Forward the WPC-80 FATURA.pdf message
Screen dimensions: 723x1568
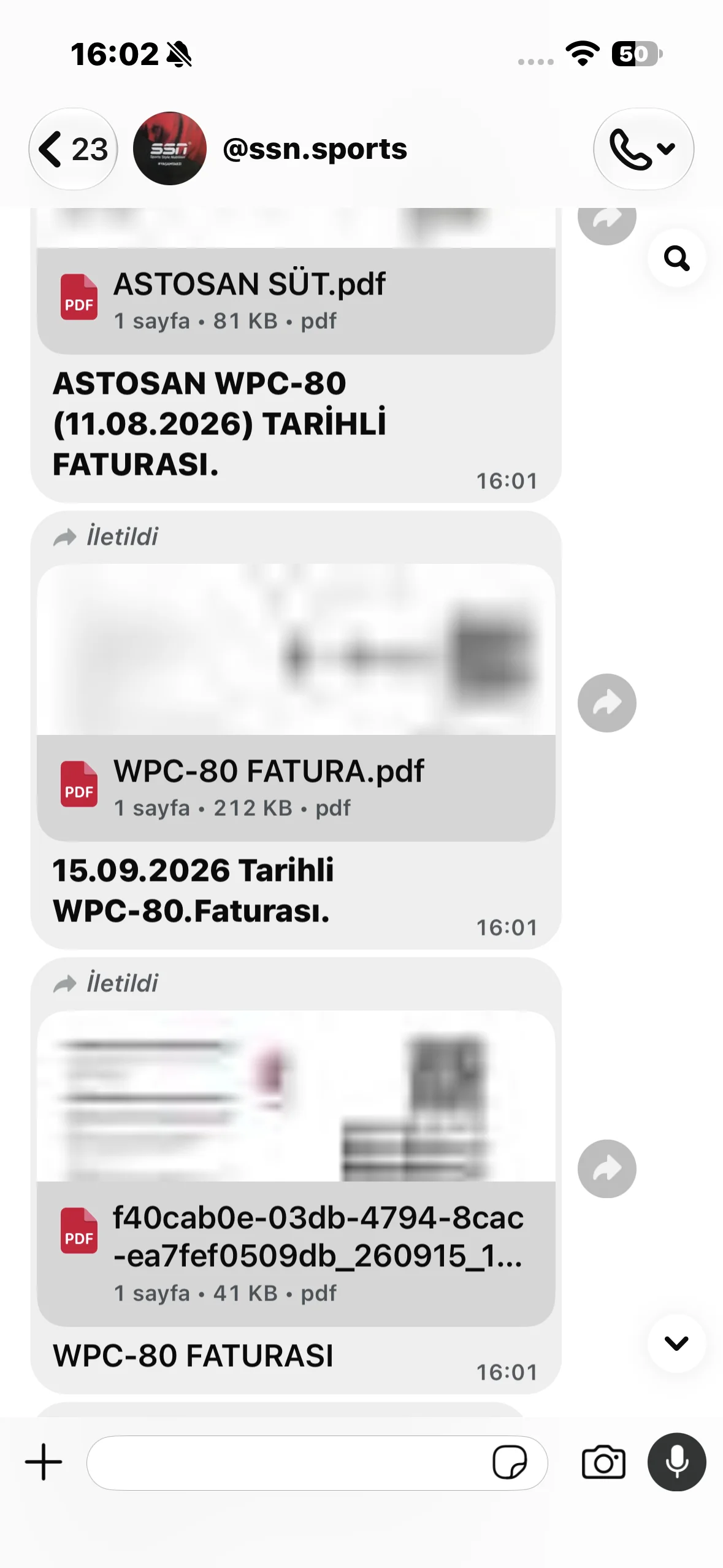pyautogui.click(x=606, y=703)
